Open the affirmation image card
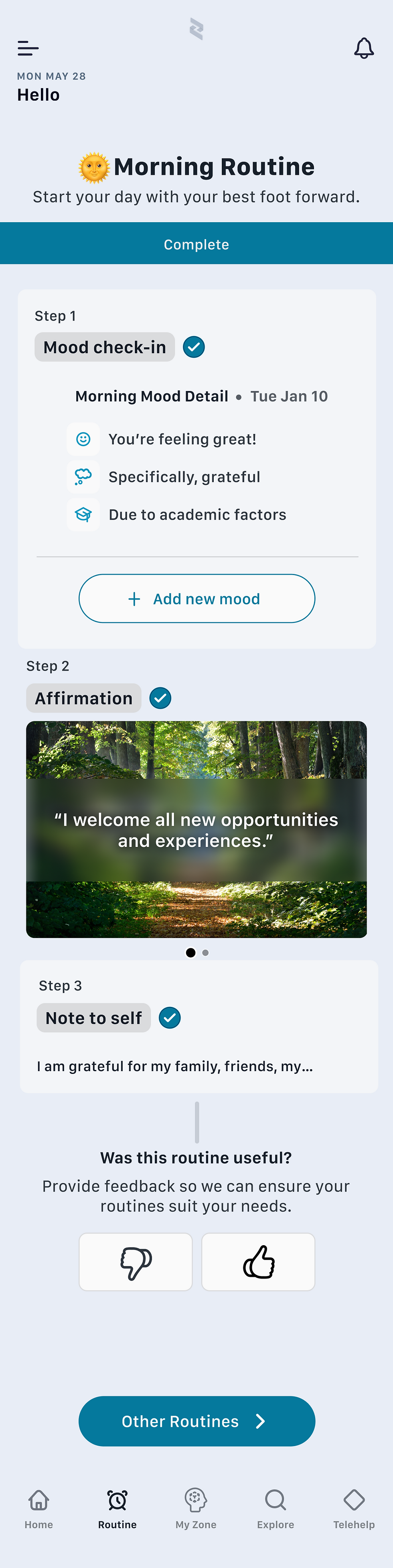 click(196, 829)
